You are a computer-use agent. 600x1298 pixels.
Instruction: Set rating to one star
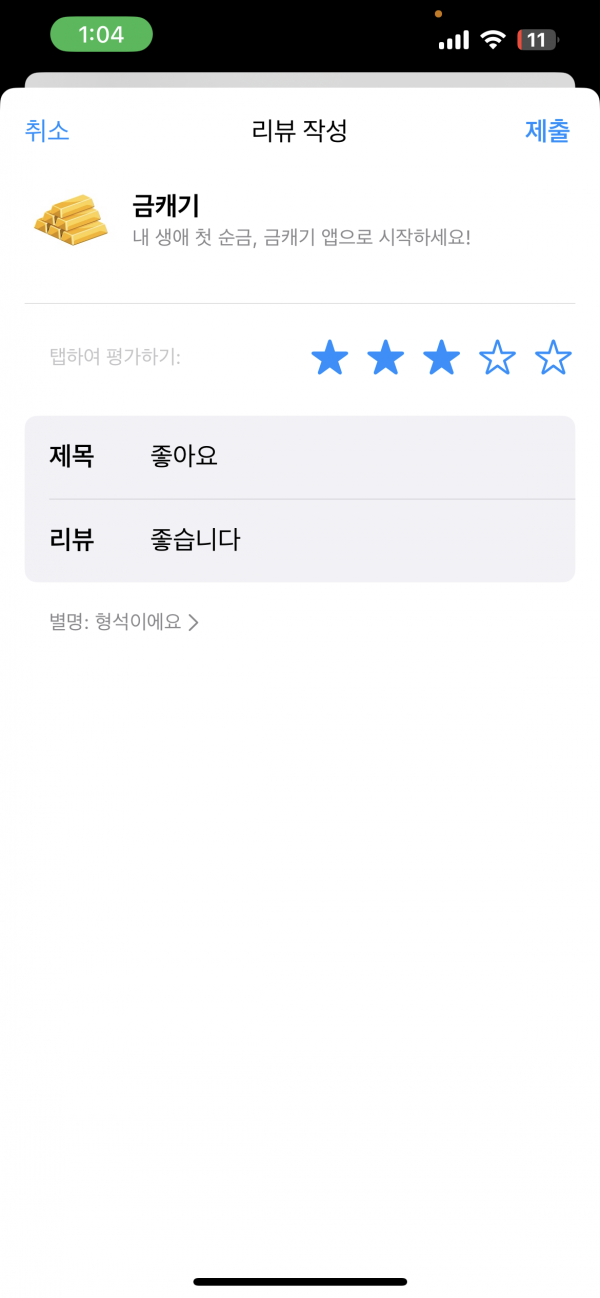click(330, 357)
